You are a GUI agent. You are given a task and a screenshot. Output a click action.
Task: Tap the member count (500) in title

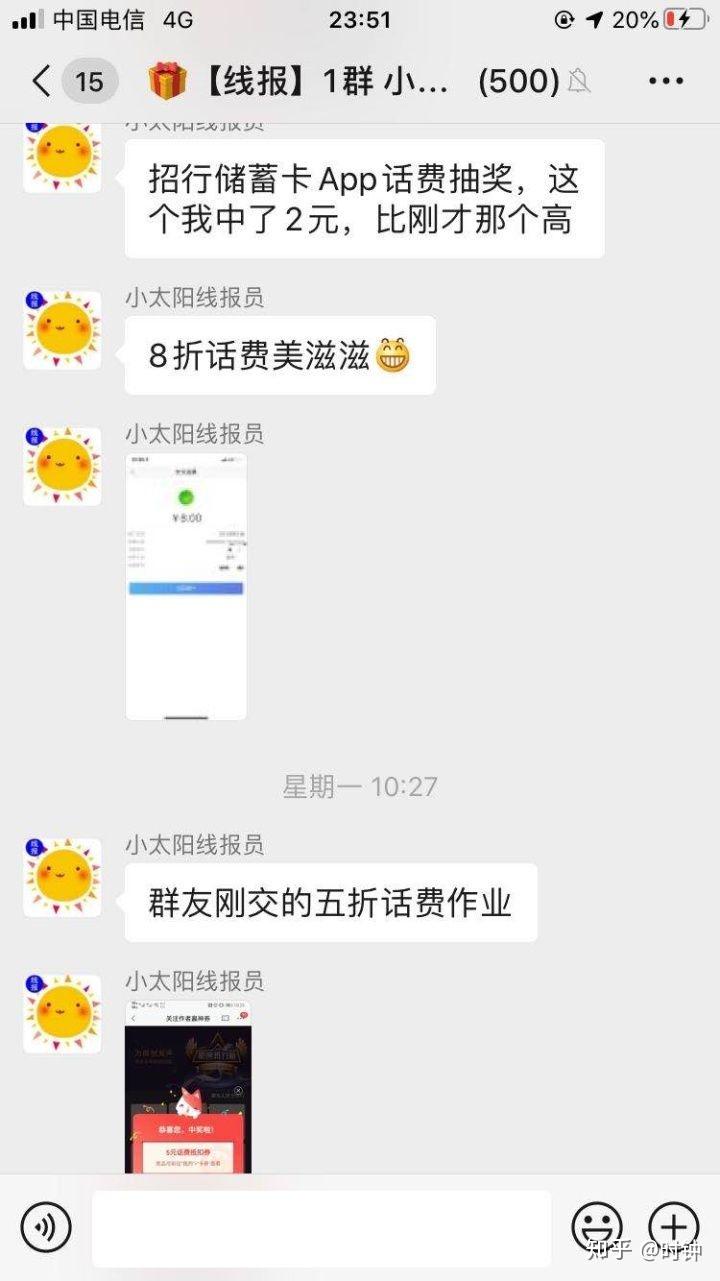tap(519, 80)
